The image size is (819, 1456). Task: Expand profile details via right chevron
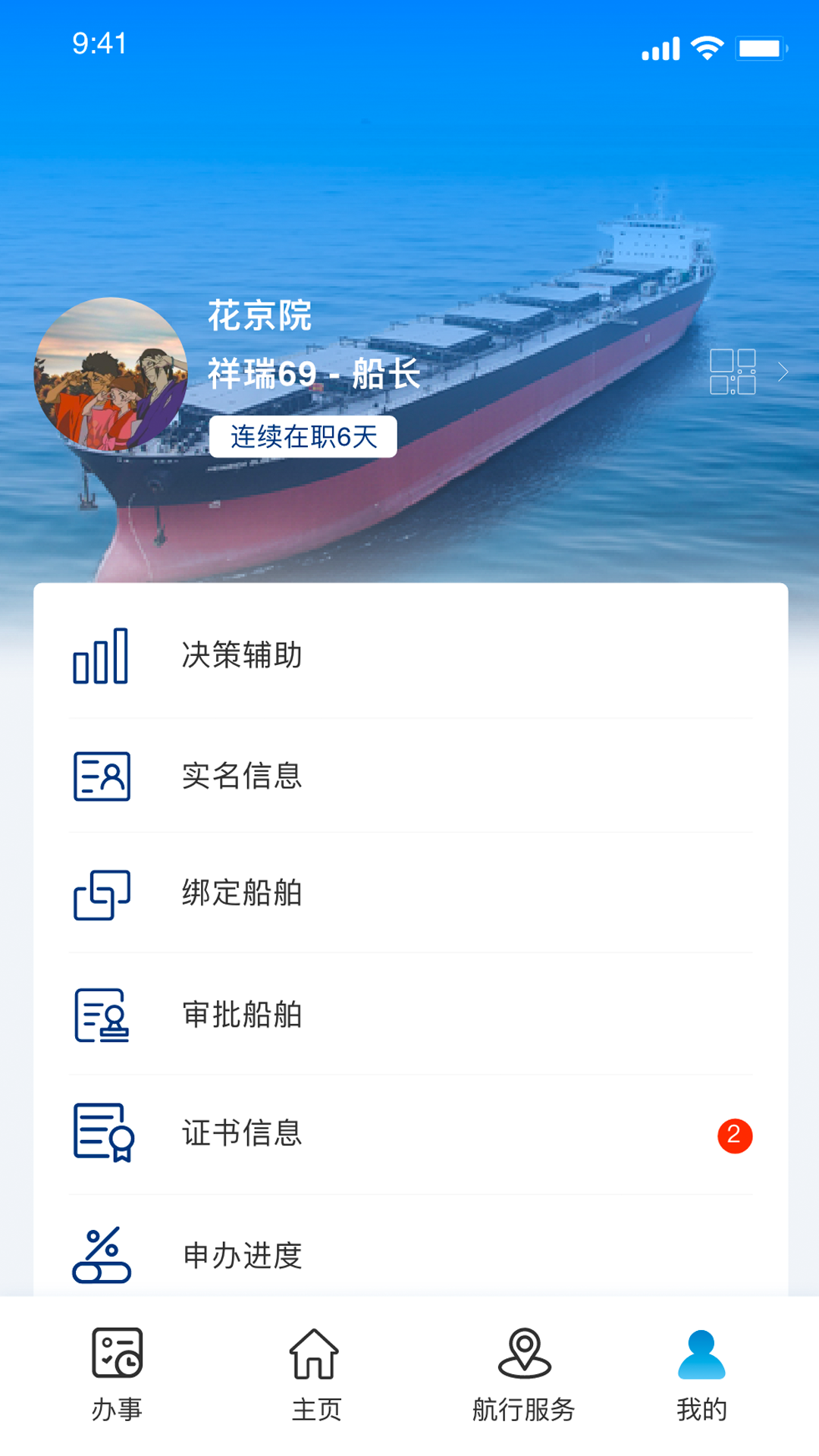[x=784, y=373]
